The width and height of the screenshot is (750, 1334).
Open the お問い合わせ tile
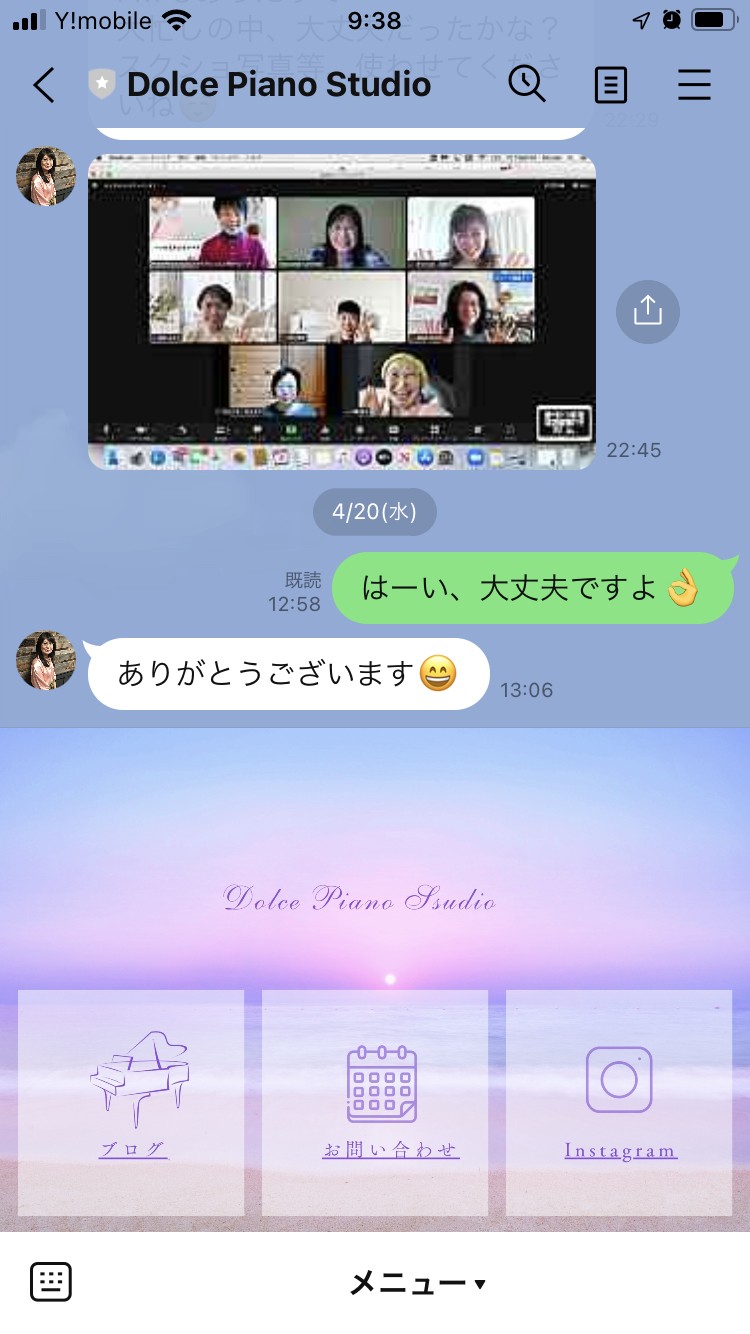coord(375,1103)
